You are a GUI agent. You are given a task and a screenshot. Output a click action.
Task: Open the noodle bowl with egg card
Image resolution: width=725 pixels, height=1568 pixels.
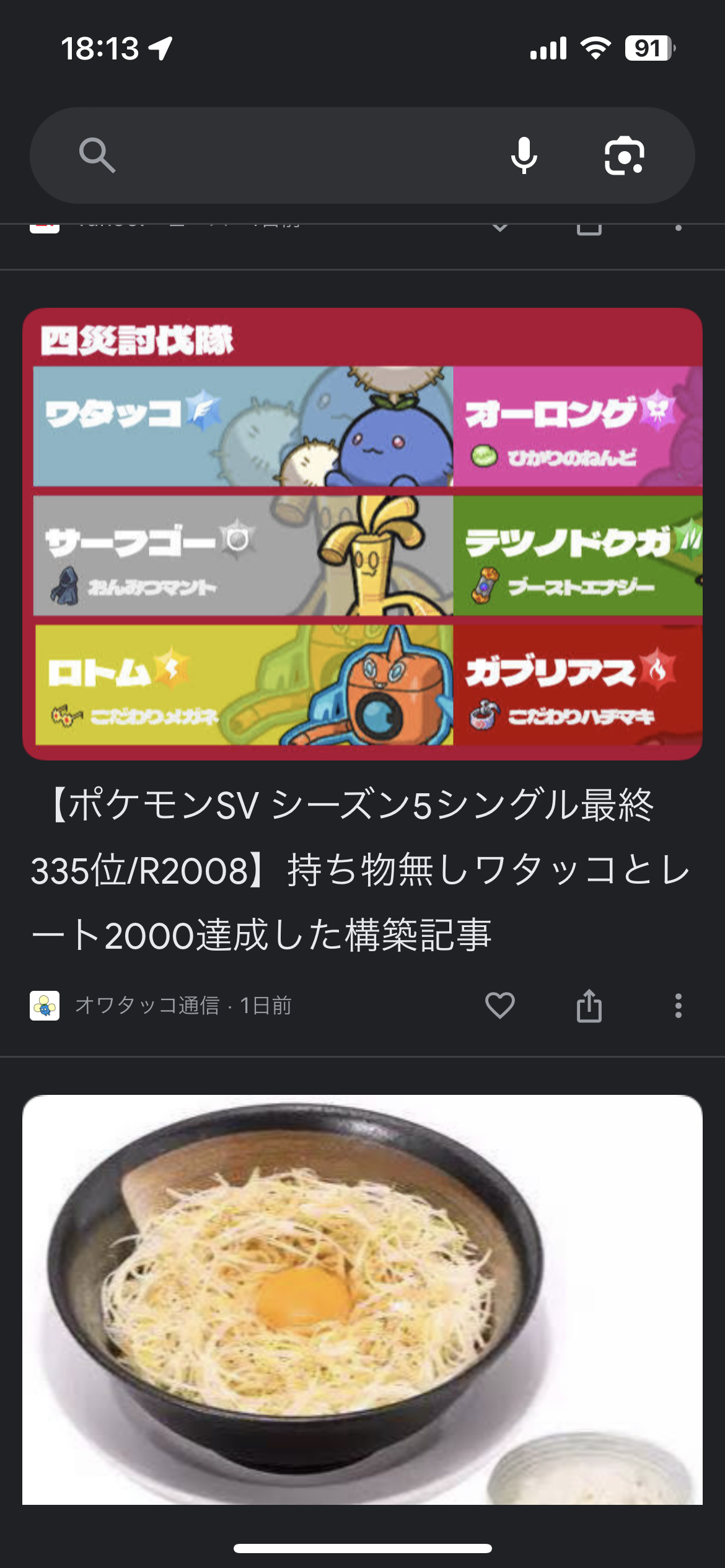(x=362, y=1299)
